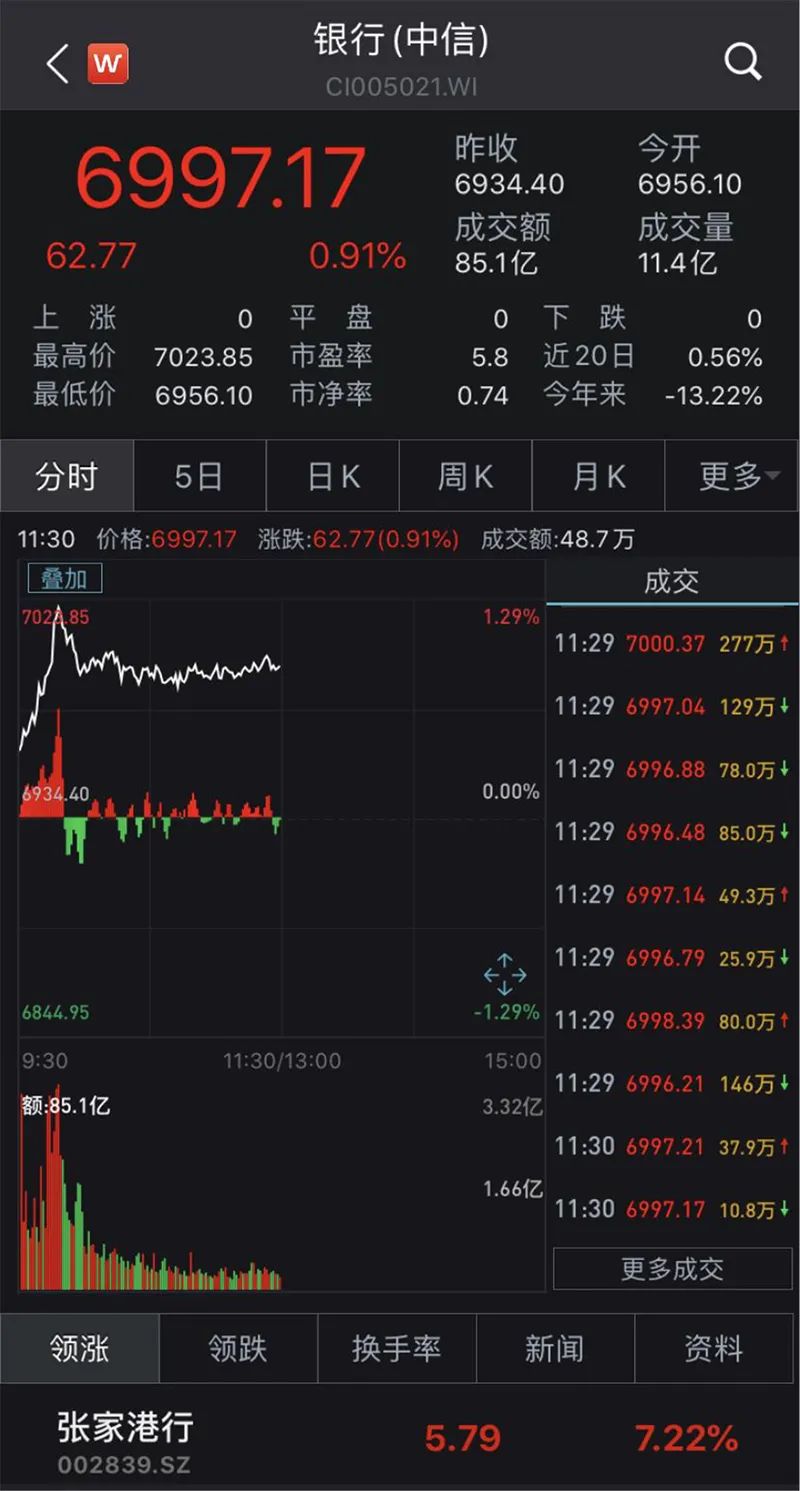The width and height of the screenshot is (800, 1491).
Task: Tap the chart expand arrows icon
Action: [504, 973]
